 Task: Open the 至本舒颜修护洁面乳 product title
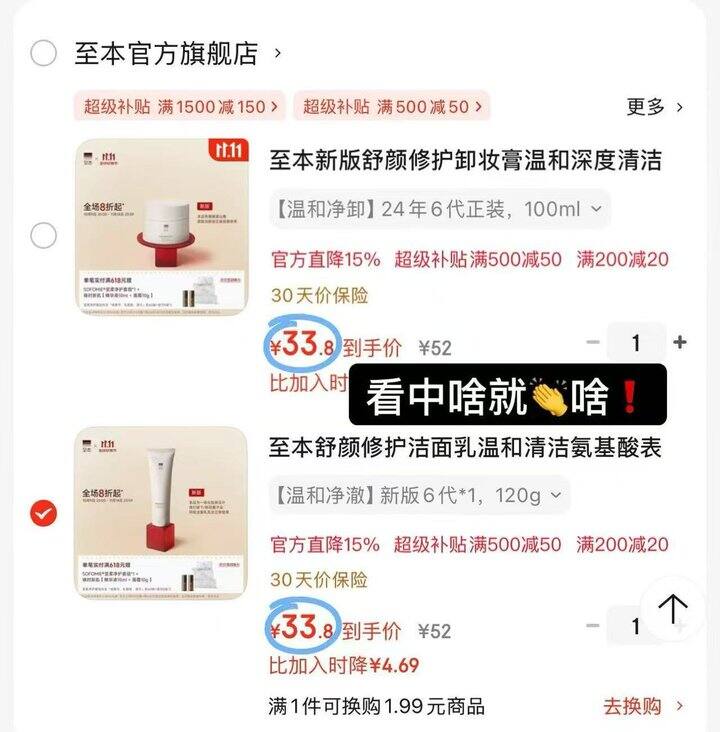point(466,447)
